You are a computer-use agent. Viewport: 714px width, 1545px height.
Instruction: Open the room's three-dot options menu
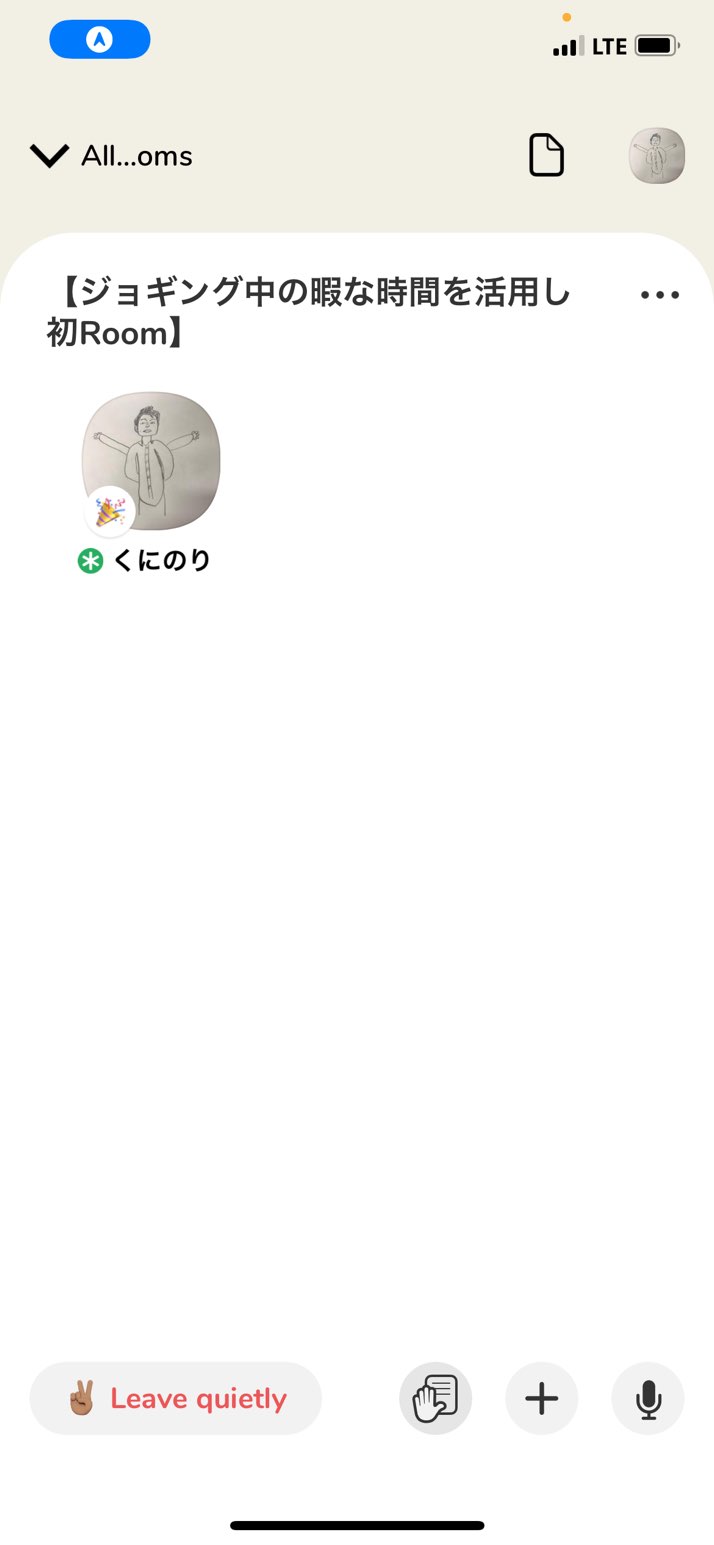tap(659, 295)
